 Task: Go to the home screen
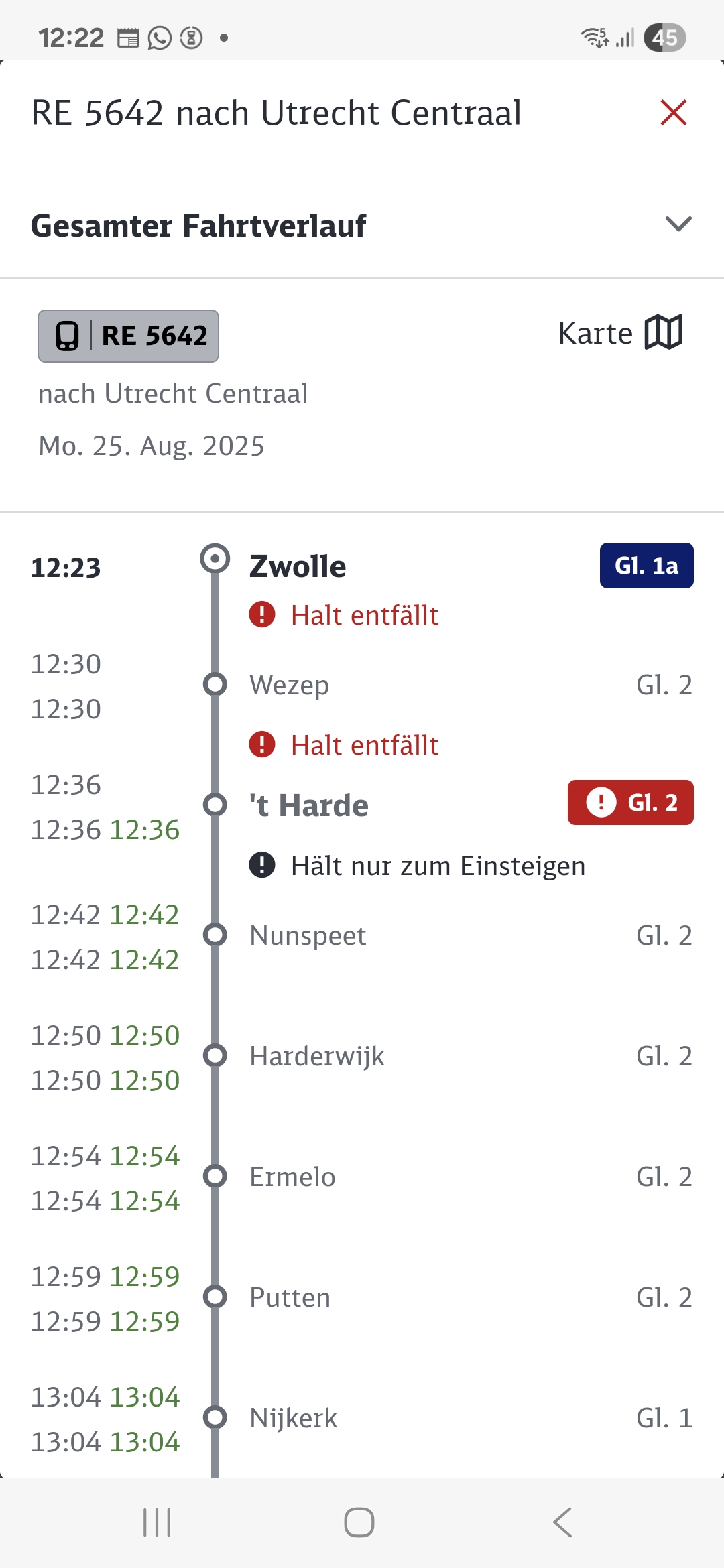[359, 1522]
